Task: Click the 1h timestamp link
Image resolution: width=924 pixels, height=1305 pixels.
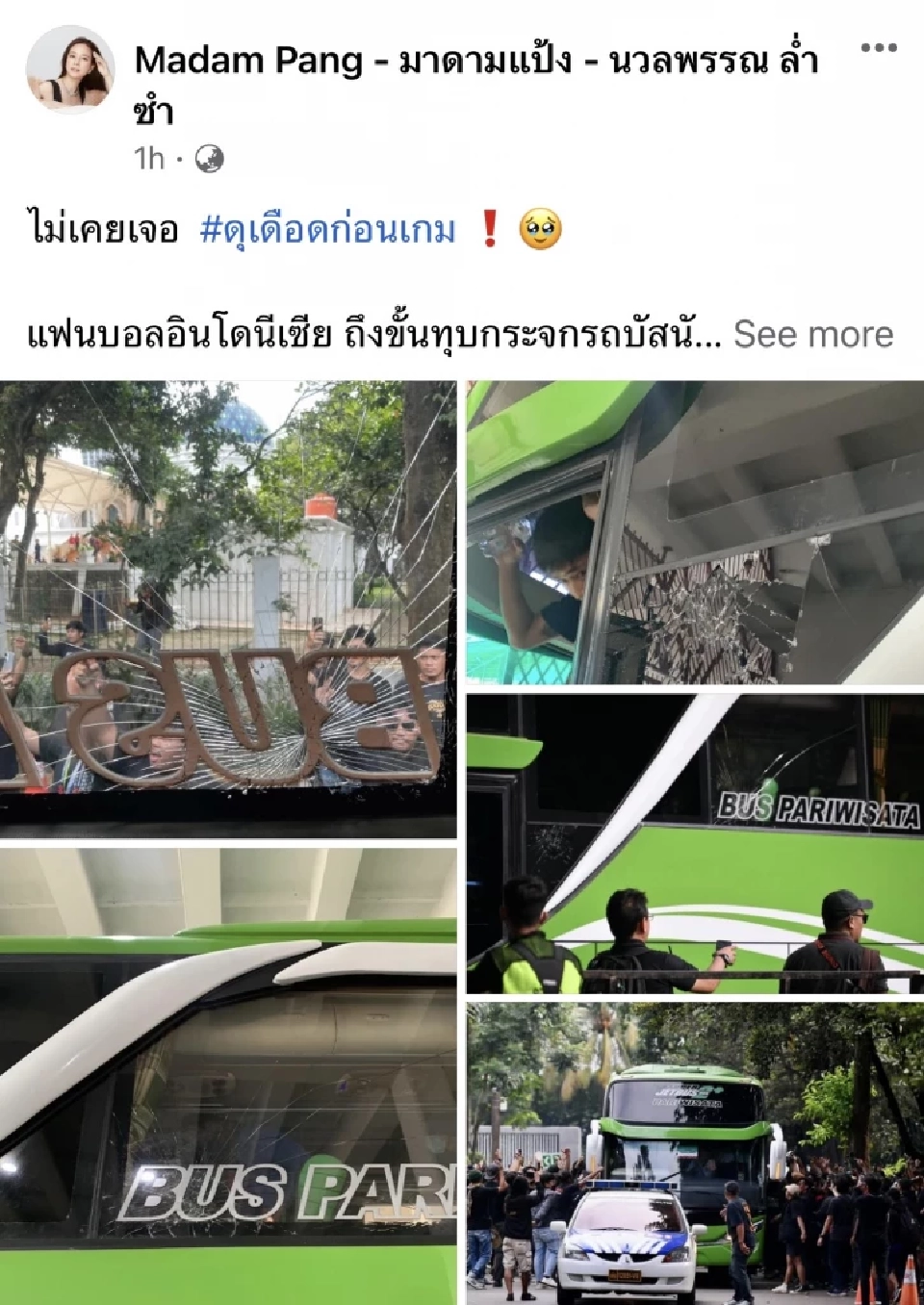Action: [148, 156]
